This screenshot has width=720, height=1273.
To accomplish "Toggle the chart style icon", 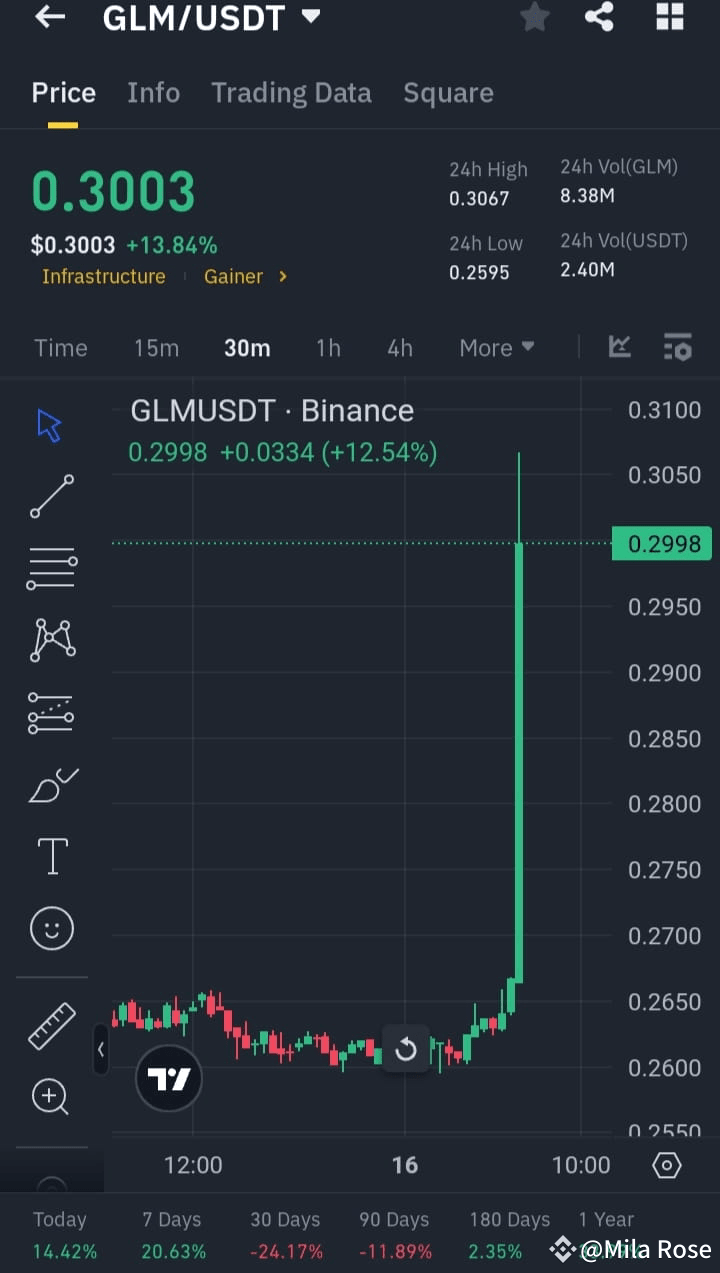I will coord(620,347).
